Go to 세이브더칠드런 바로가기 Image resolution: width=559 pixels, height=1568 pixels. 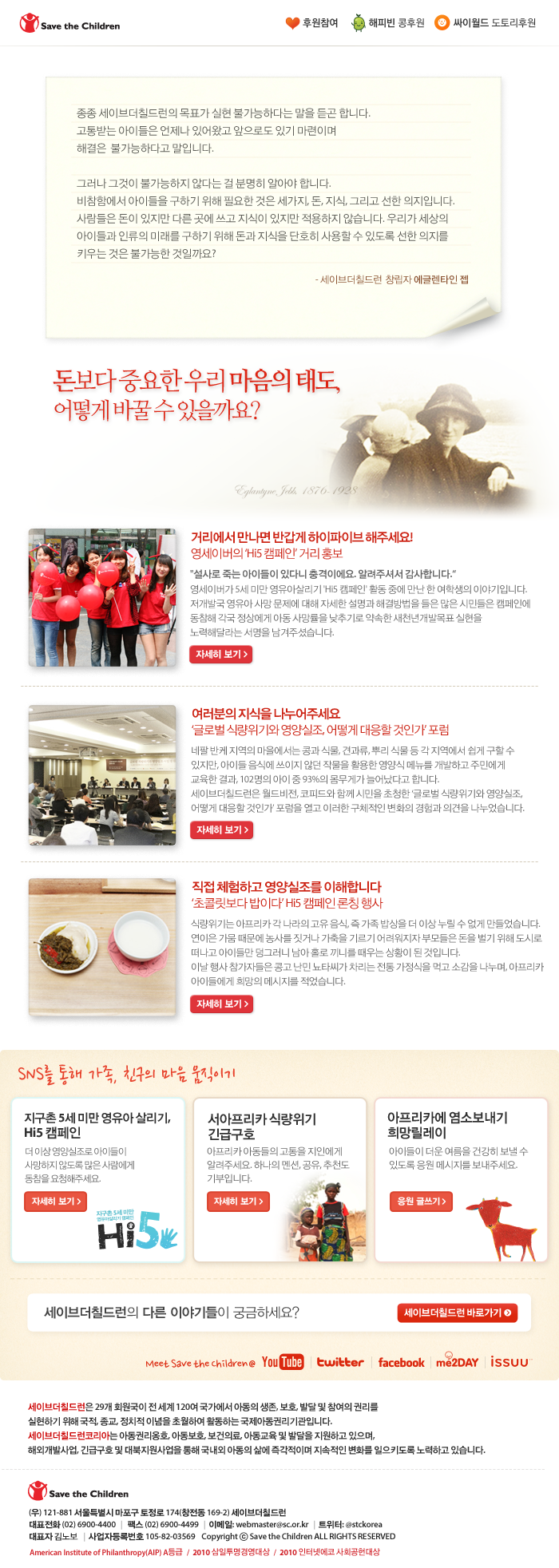(457, 1313)
